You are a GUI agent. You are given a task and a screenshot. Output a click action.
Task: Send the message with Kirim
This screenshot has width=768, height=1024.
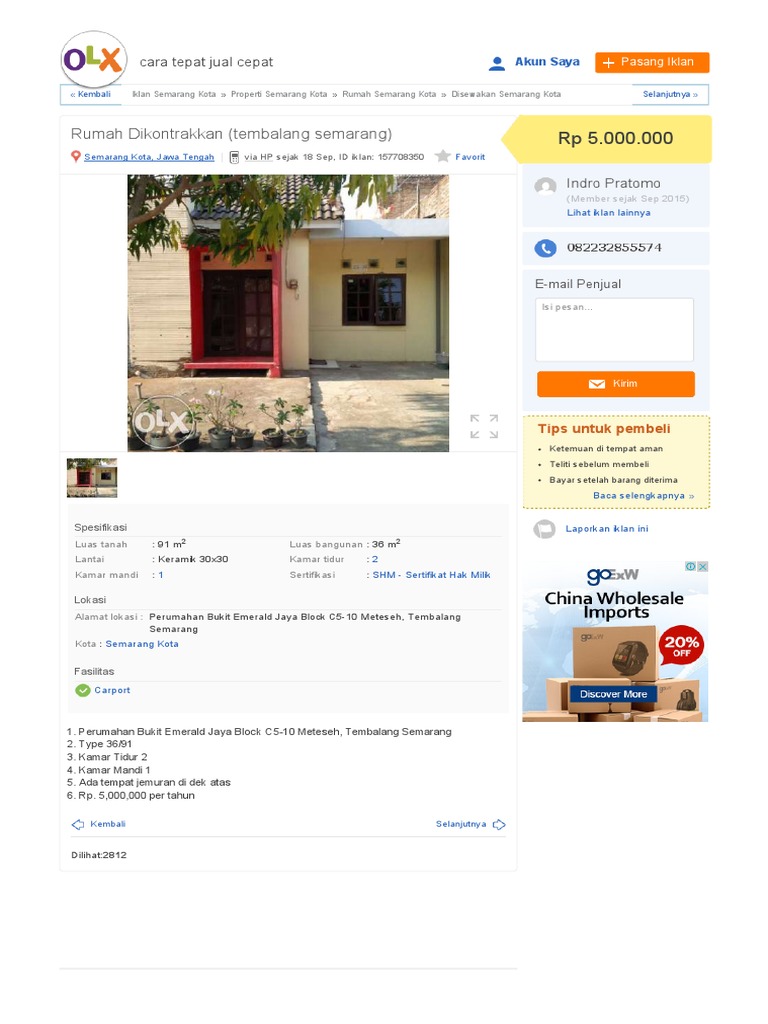(x=616, y=384)
